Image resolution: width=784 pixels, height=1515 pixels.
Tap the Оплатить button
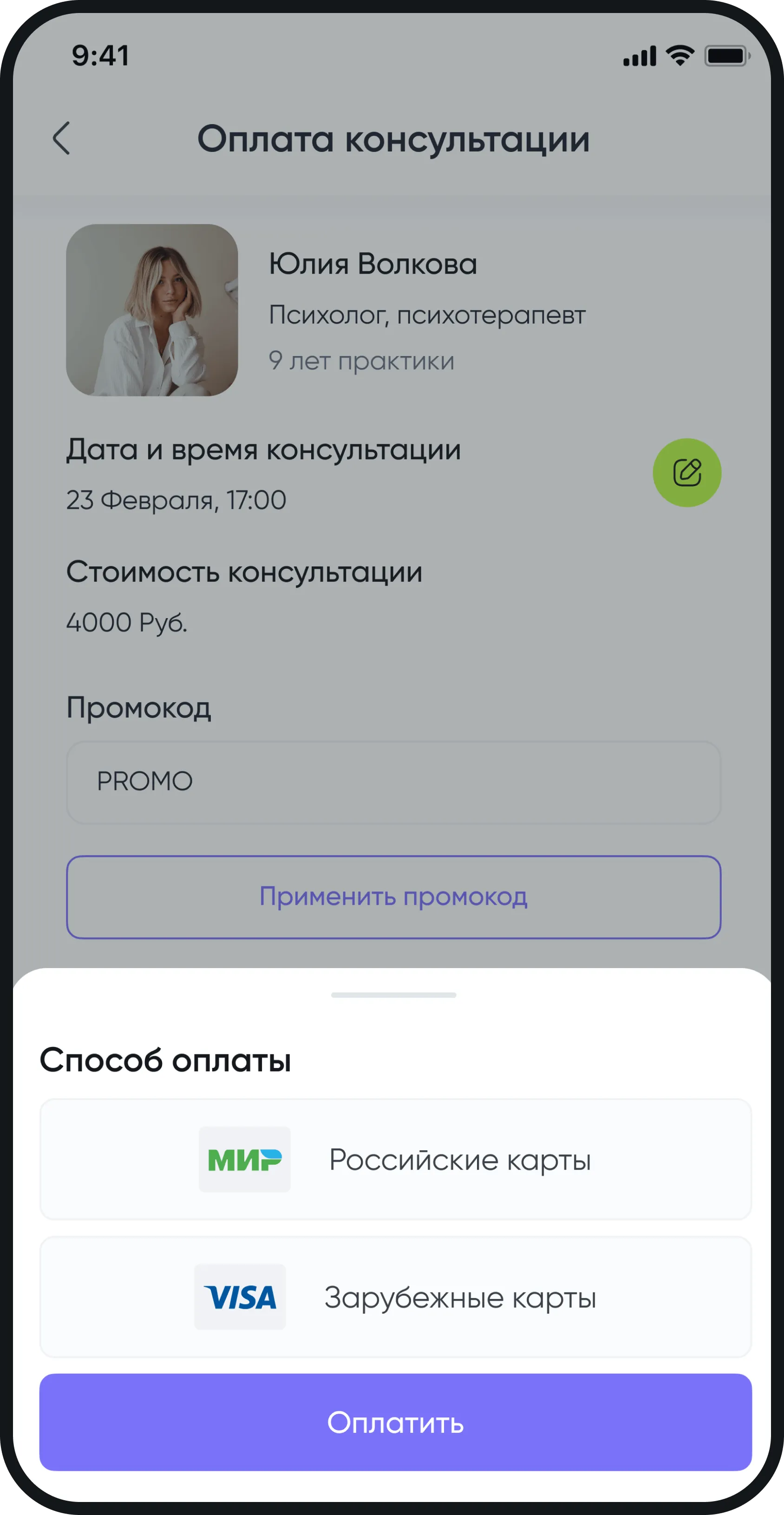point(395,1423)
